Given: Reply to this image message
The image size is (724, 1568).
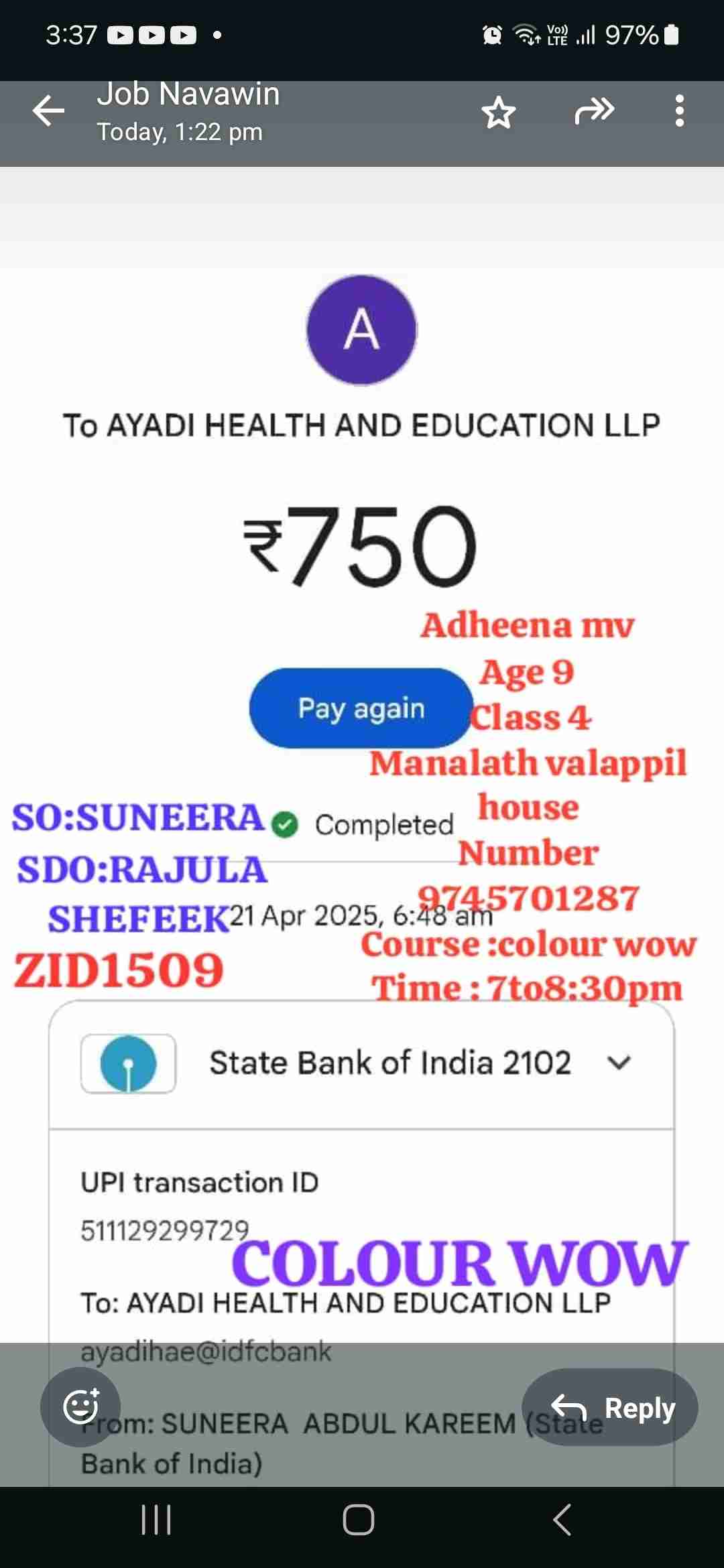Looking at the screenshot, I should [x=610, y=1407].
